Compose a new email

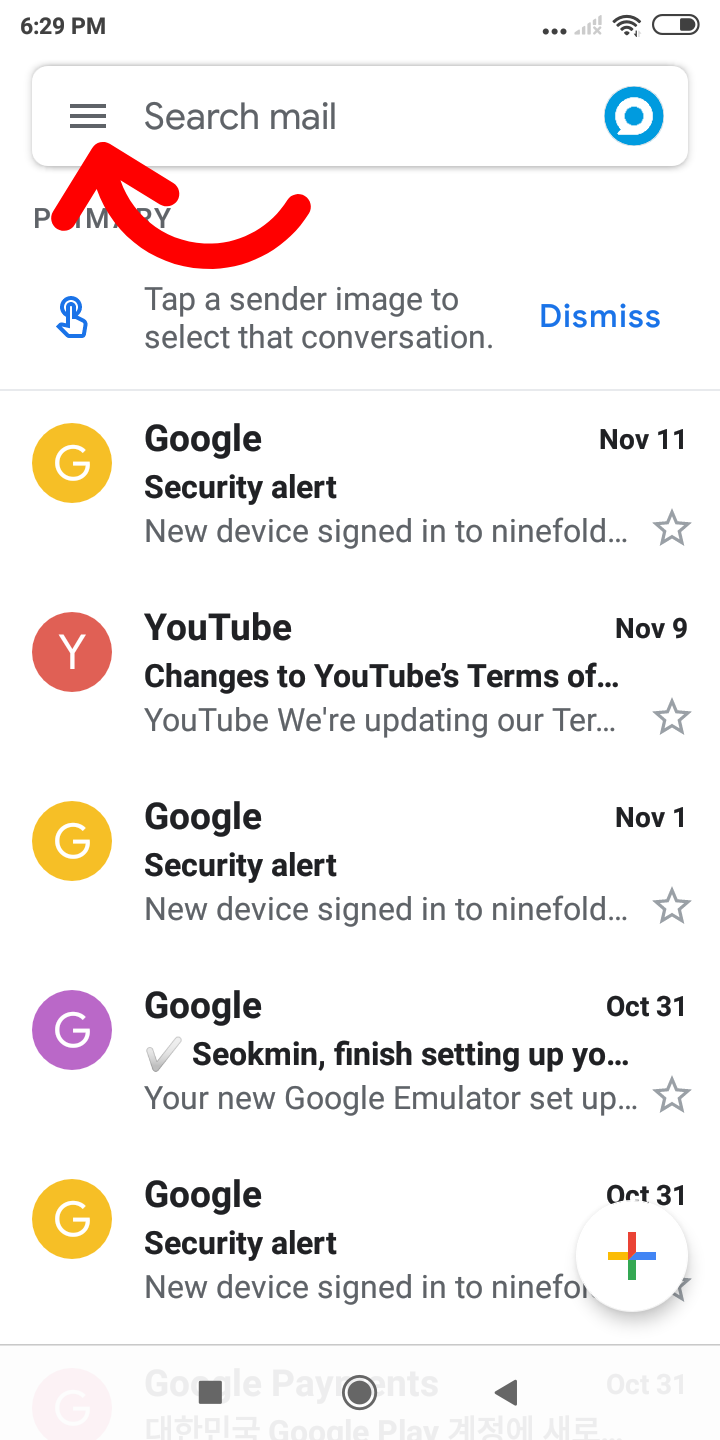[632, 1256]
